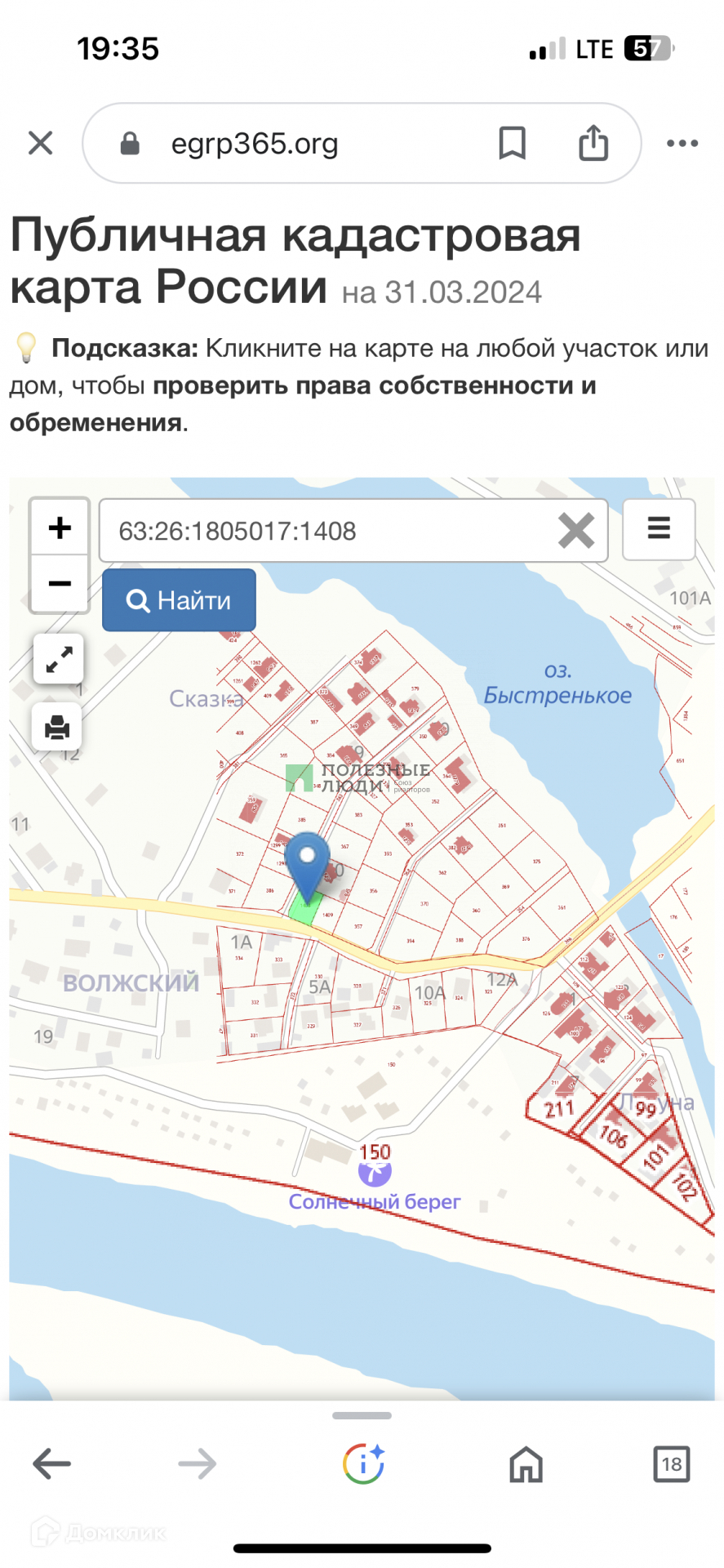Viewport: 724px width, 1568px height.
Task: Open the Google assistant info button
Action: (363, 1464)
